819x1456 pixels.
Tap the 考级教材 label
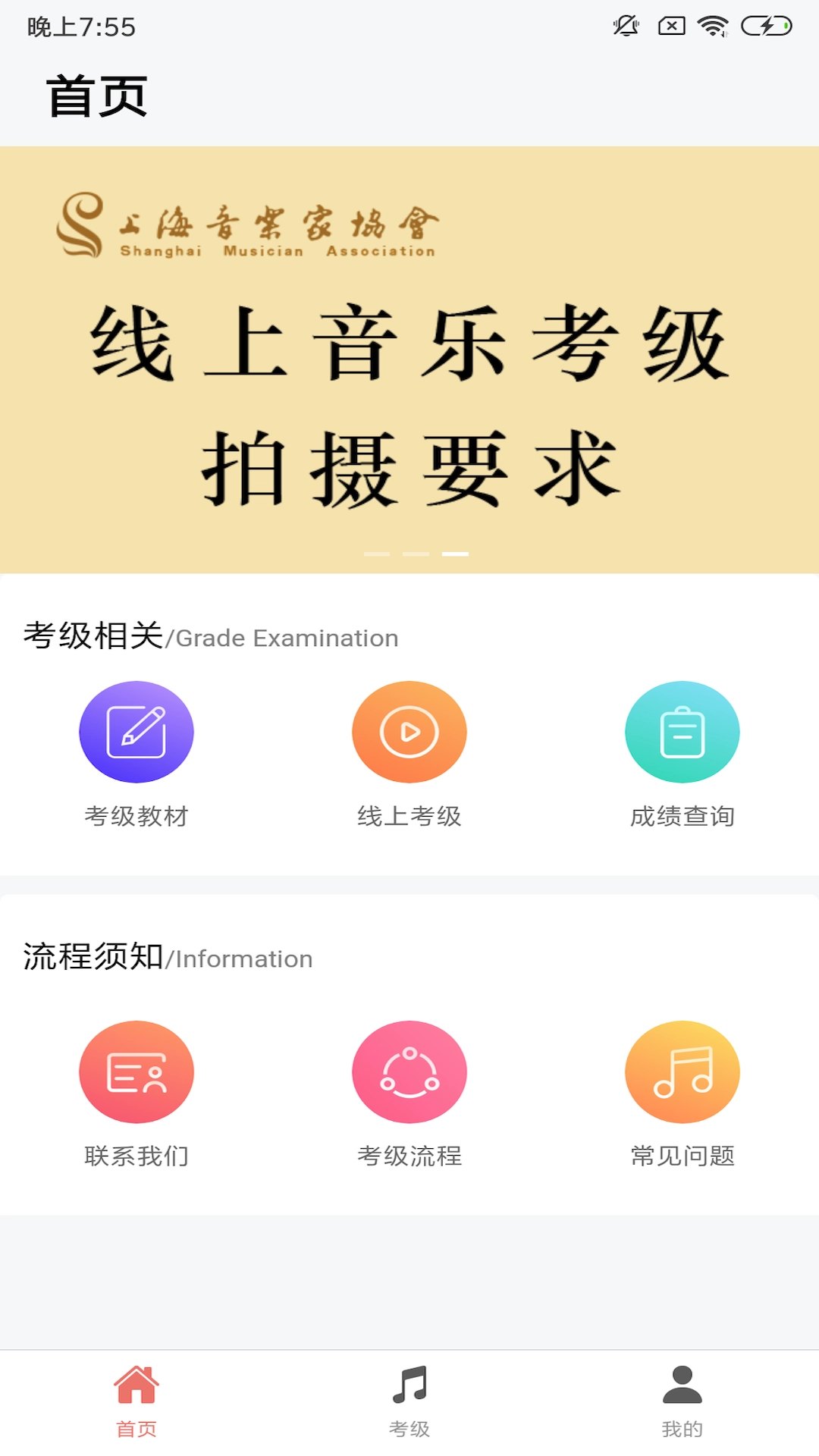point(136,817)
